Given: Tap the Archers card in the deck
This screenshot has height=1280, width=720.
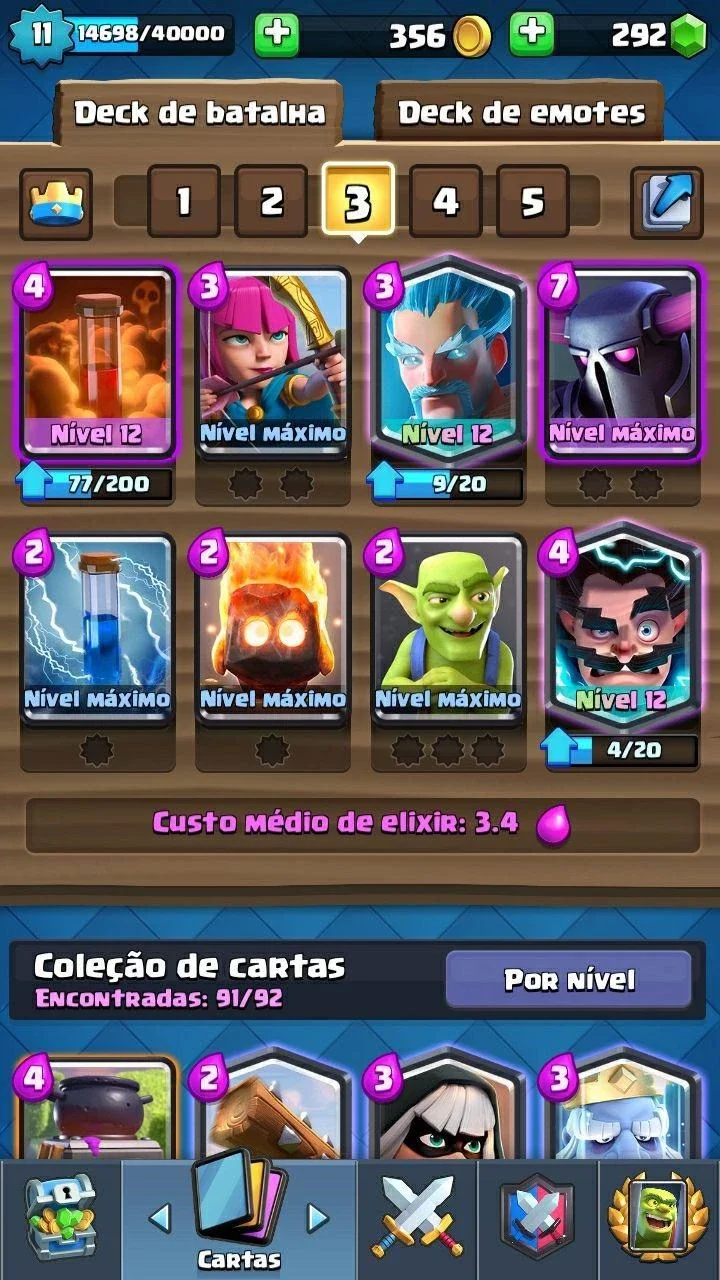Looking at the screenshot, I should [x=273, y=362].
